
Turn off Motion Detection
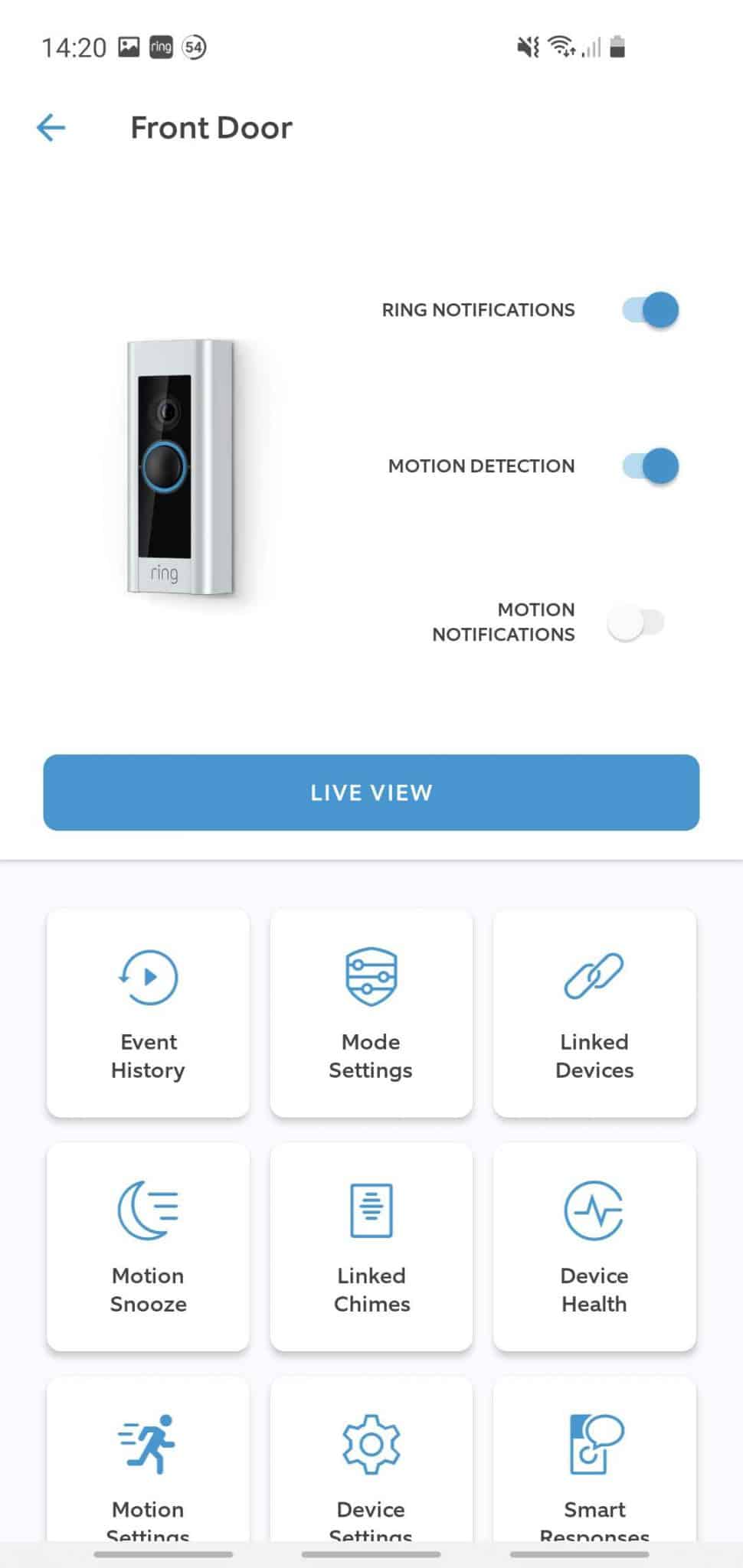click(649, 465)
